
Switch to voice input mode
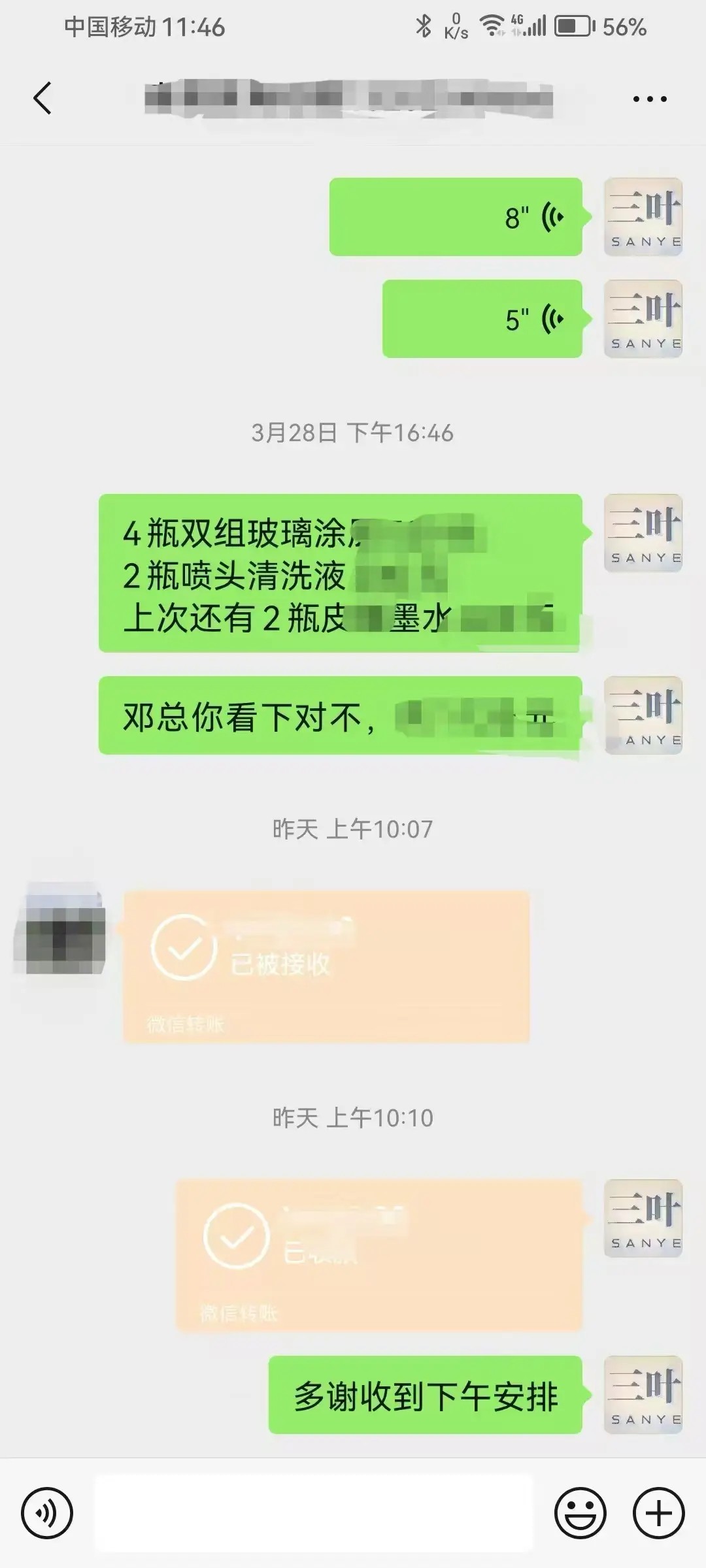[x=47, y=1512]
